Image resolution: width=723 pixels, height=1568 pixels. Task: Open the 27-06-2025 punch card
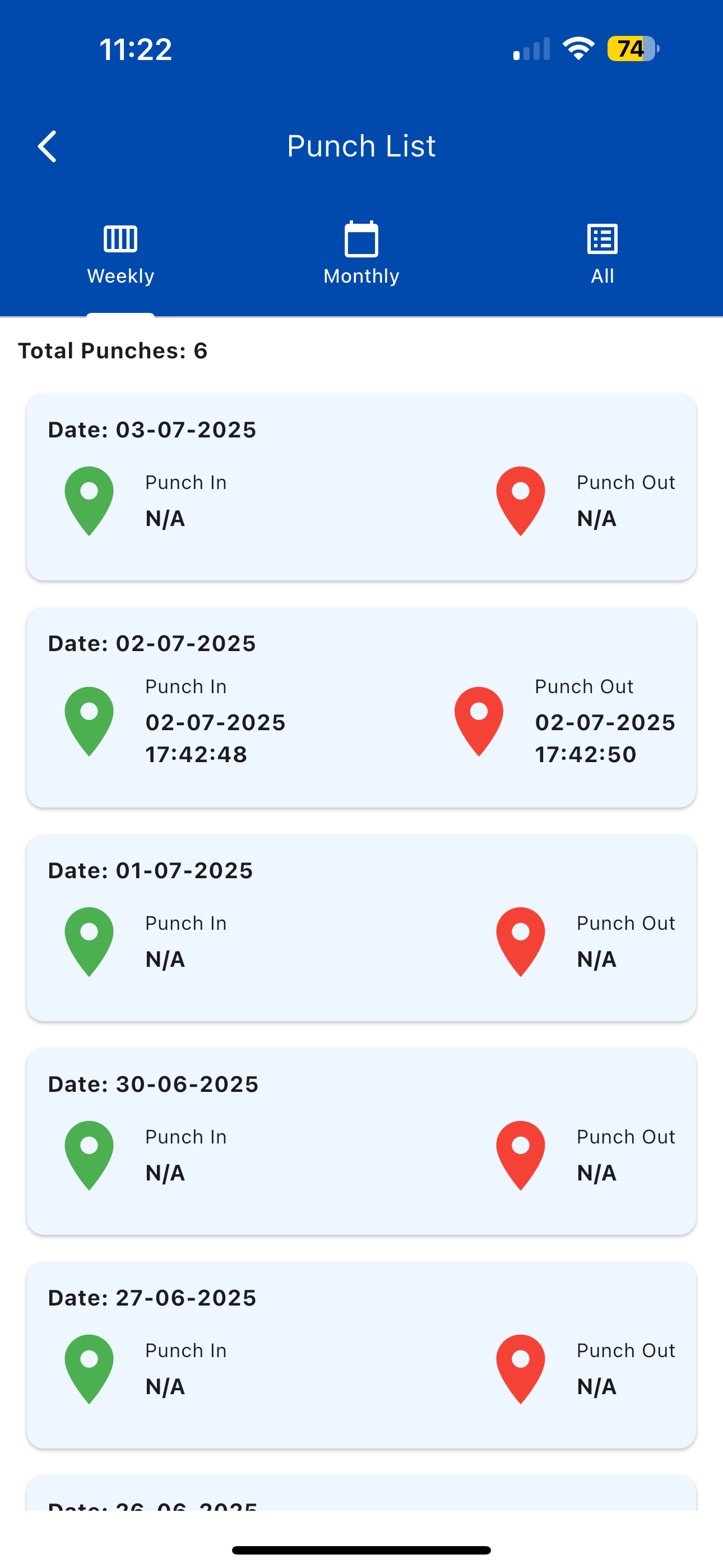pos(361,1354)
